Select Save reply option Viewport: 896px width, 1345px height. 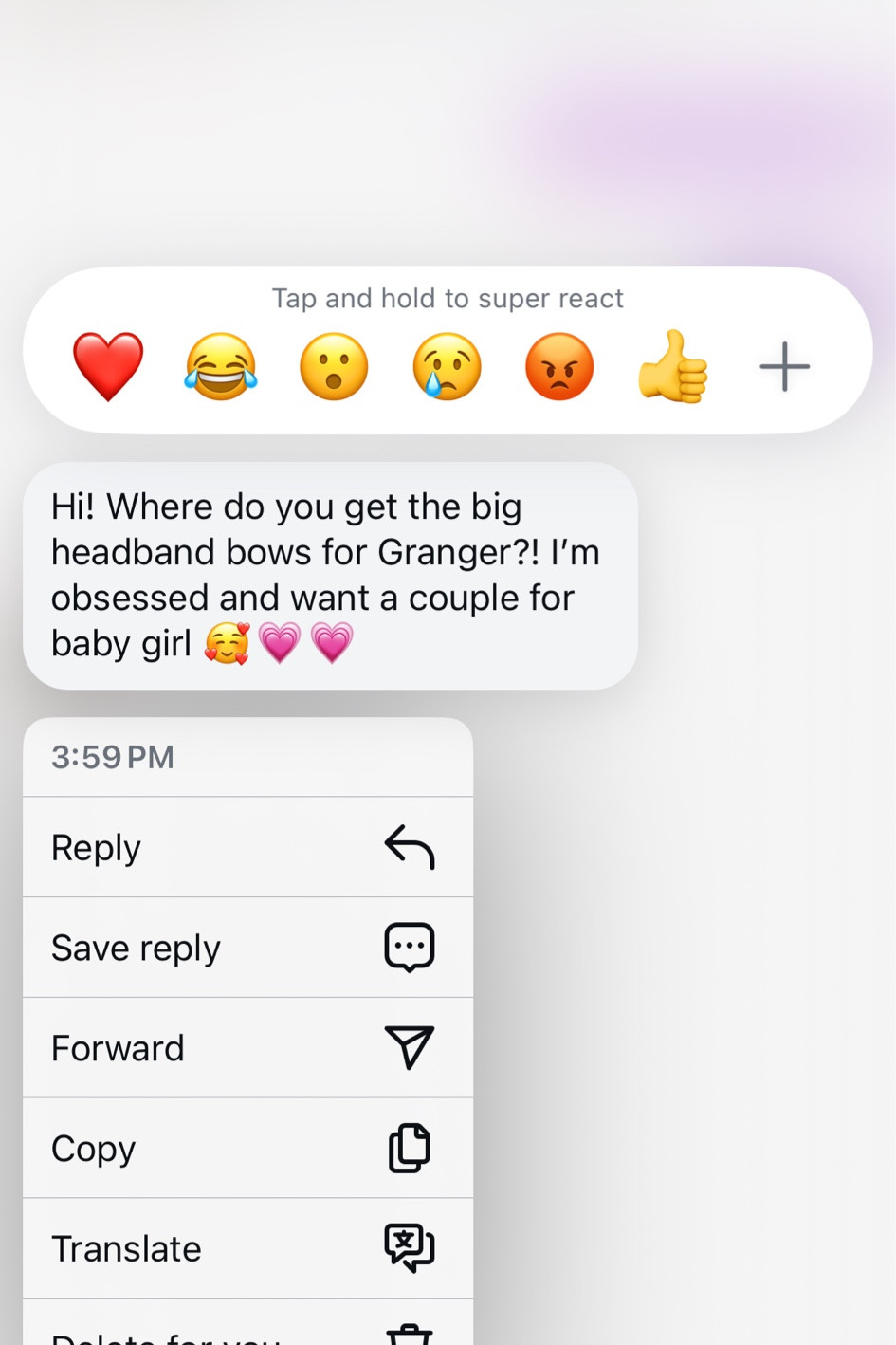click(247, 948)
